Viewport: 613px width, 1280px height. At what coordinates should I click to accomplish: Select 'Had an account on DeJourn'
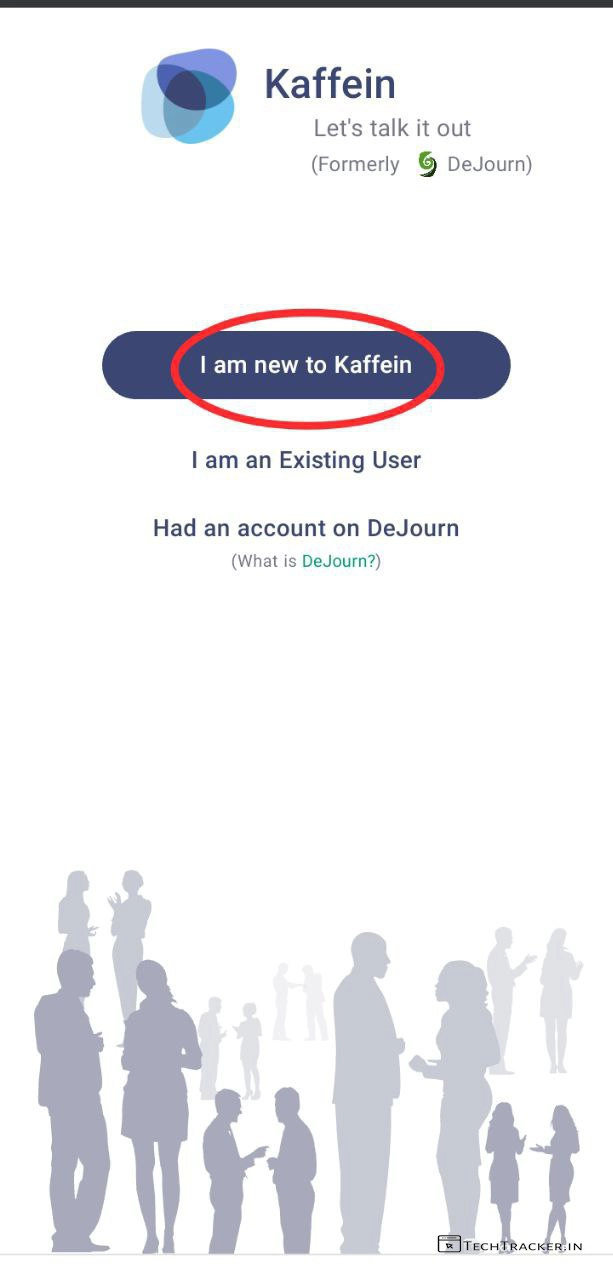coord(306,528)
